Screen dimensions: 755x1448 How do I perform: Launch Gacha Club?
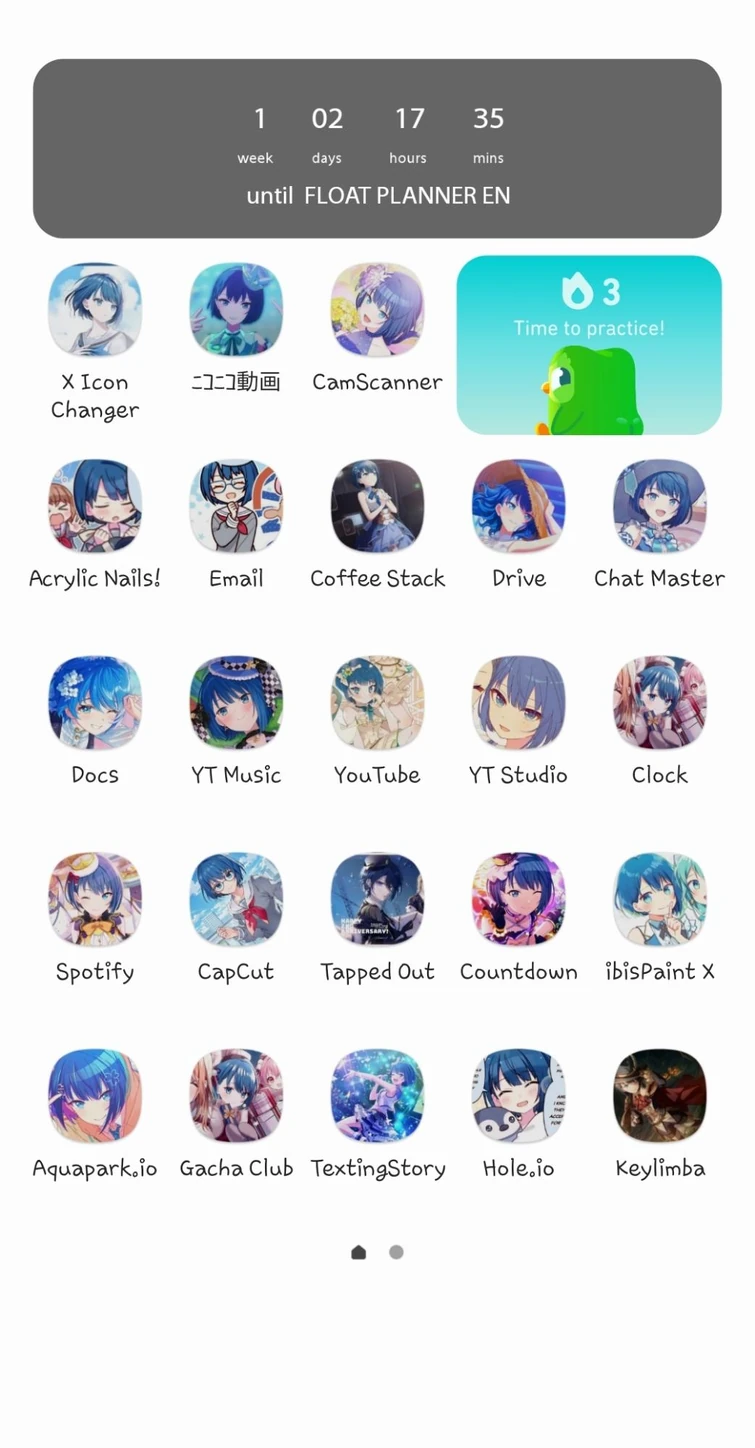(236, 1095)
